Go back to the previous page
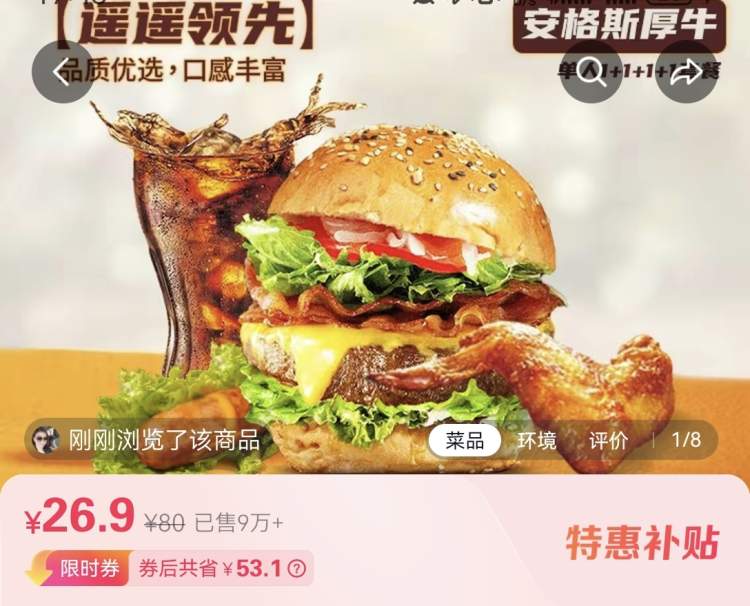The height and width of the screenshot is (606, 750). pyautogui.click(x=62, y=72)
